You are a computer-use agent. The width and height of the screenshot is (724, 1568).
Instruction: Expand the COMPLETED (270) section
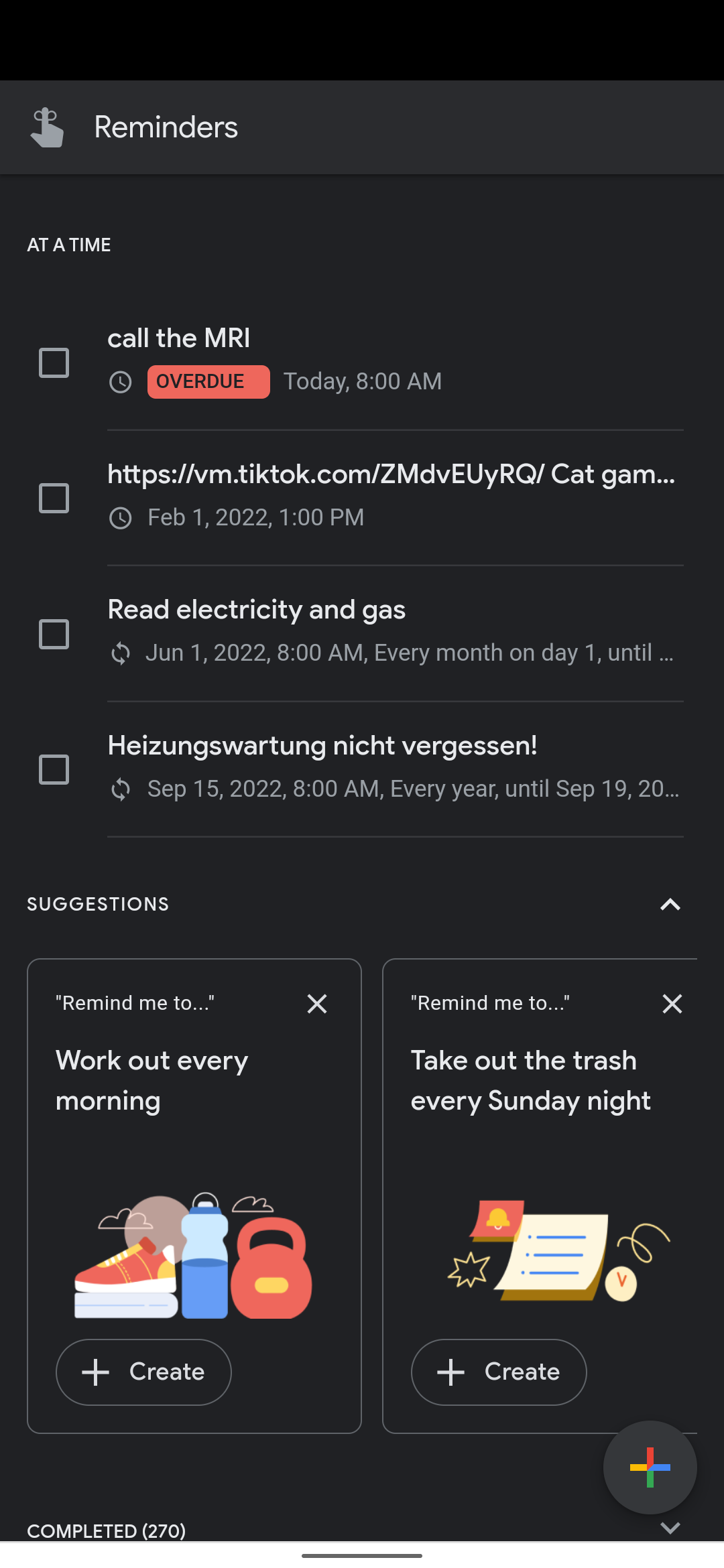click(670, 1529)
